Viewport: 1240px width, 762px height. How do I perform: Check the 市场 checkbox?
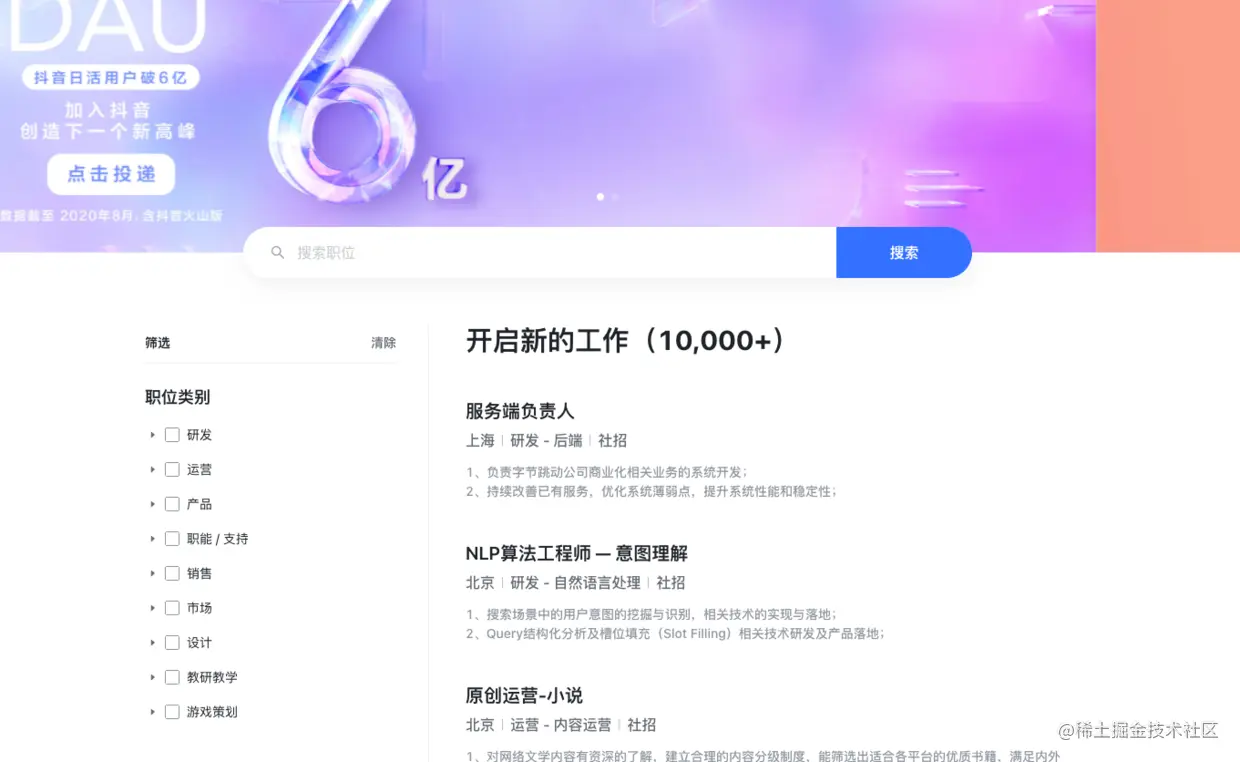(172, 608)
